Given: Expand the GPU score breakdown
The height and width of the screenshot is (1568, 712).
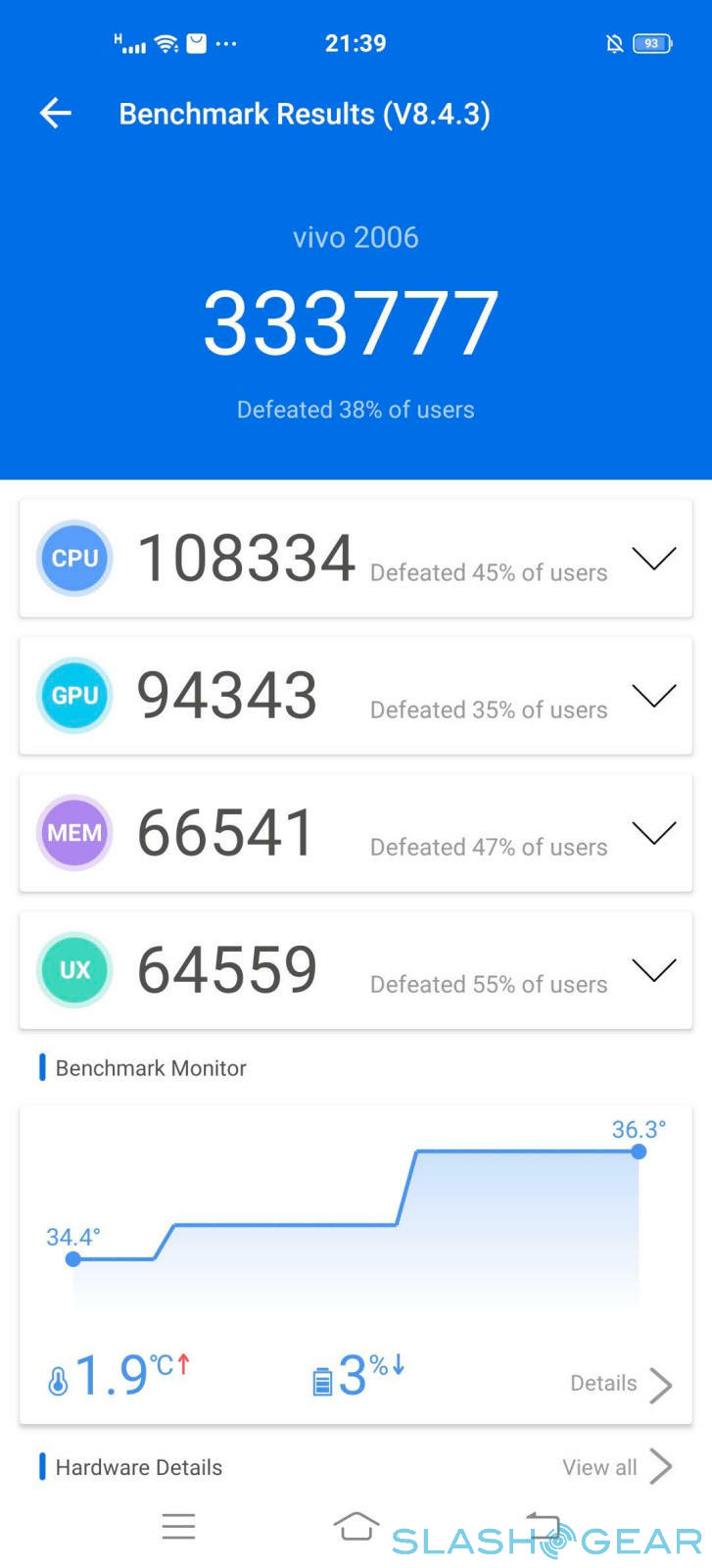Looking at the screenshot, I should tap(653, 696).
